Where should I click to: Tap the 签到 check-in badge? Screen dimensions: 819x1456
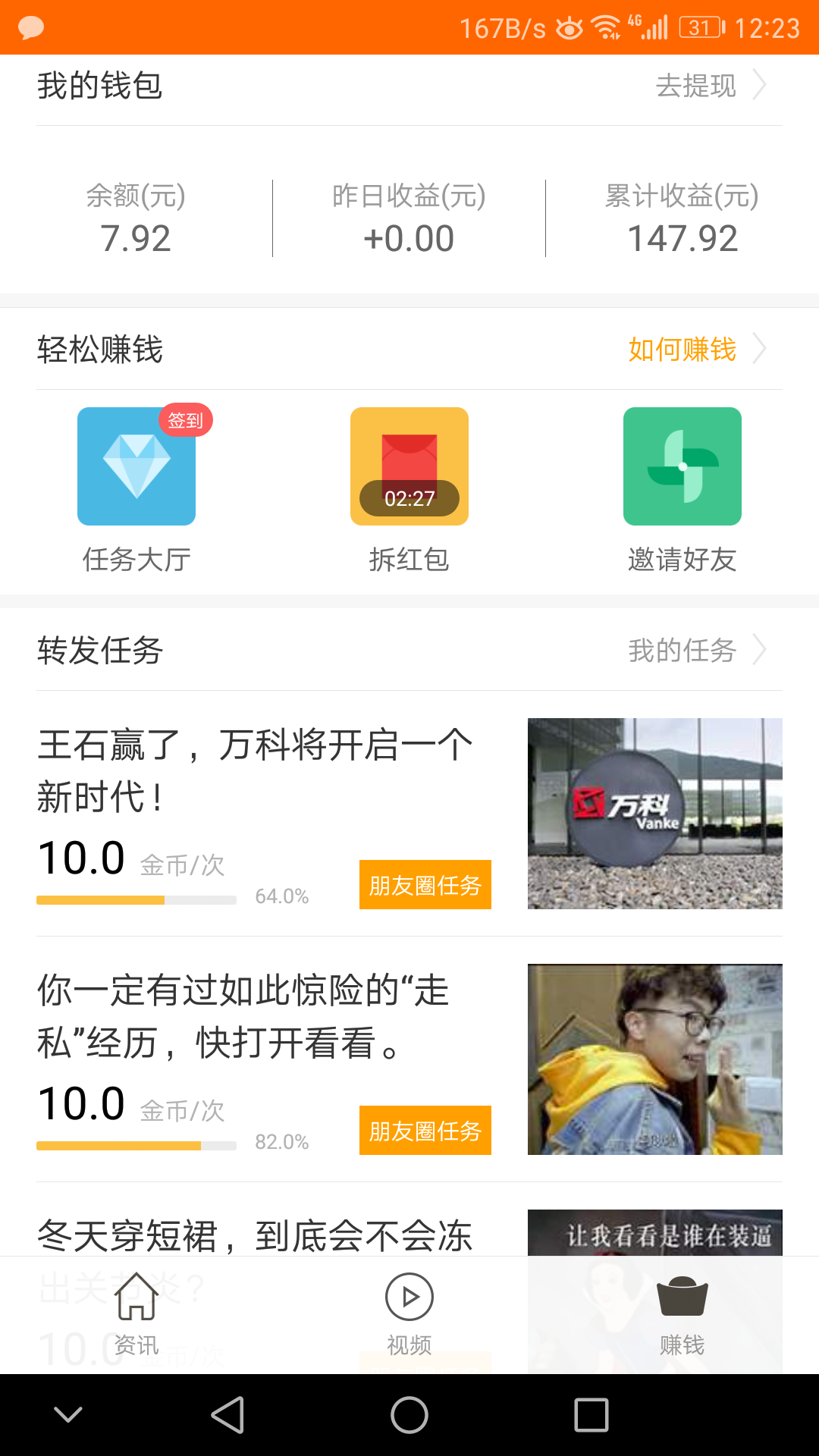(x=187, y=419)
